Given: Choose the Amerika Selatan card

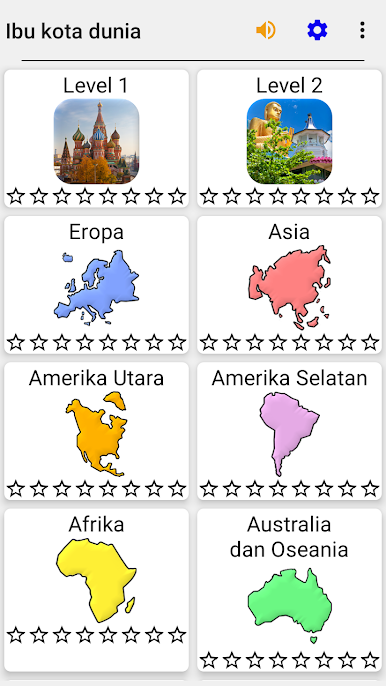Looking at the screenshot, I should point(289,431).
